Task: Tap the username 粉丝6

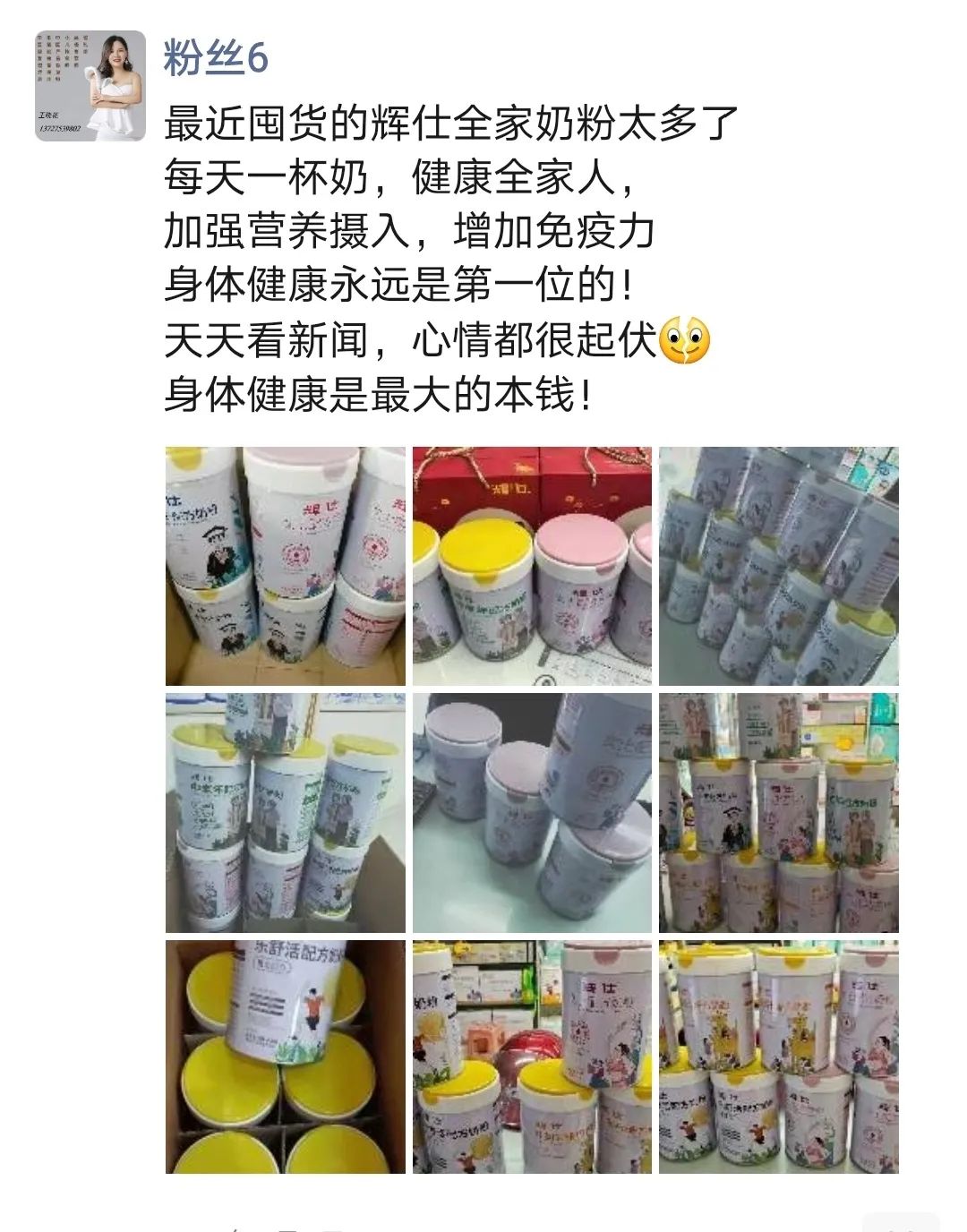Action: click(216, 59)
